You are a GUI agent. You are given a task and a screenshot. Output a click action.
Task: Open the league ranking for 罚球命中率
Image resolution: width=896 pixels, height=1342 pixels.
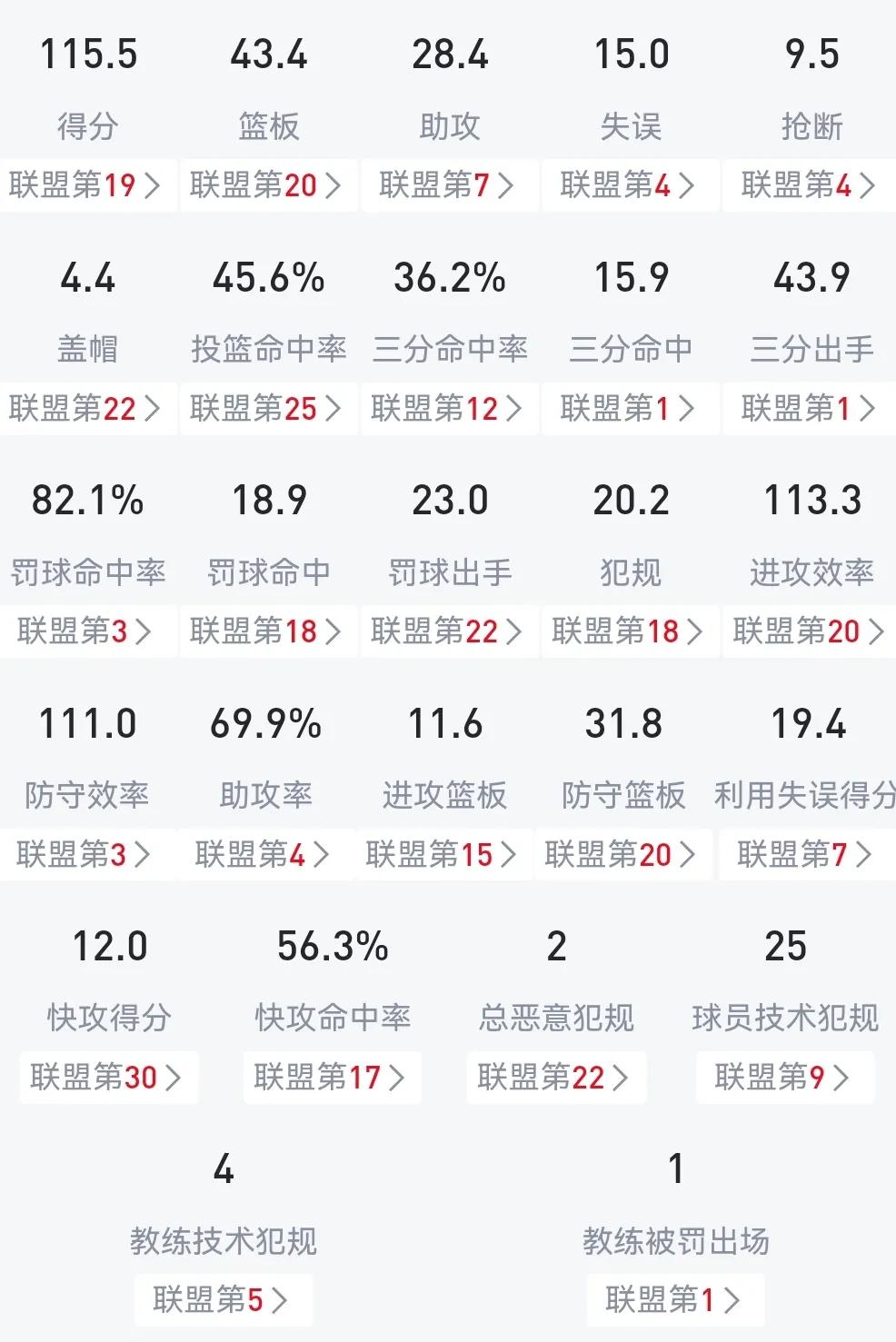(x=86, y=631)
